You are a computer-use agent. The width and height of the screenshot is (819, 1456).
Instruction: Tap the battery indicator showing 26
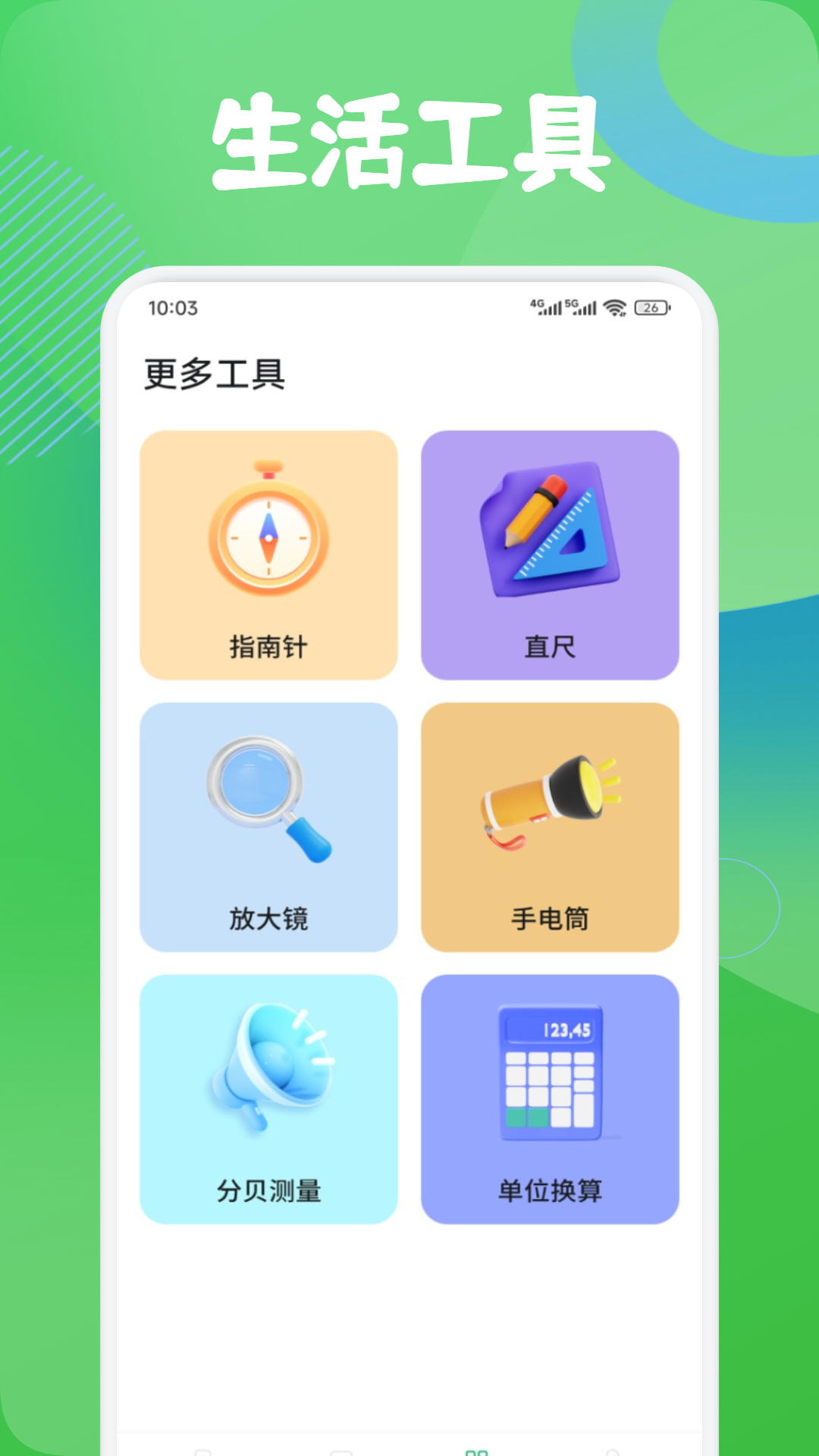click(650, 309)
